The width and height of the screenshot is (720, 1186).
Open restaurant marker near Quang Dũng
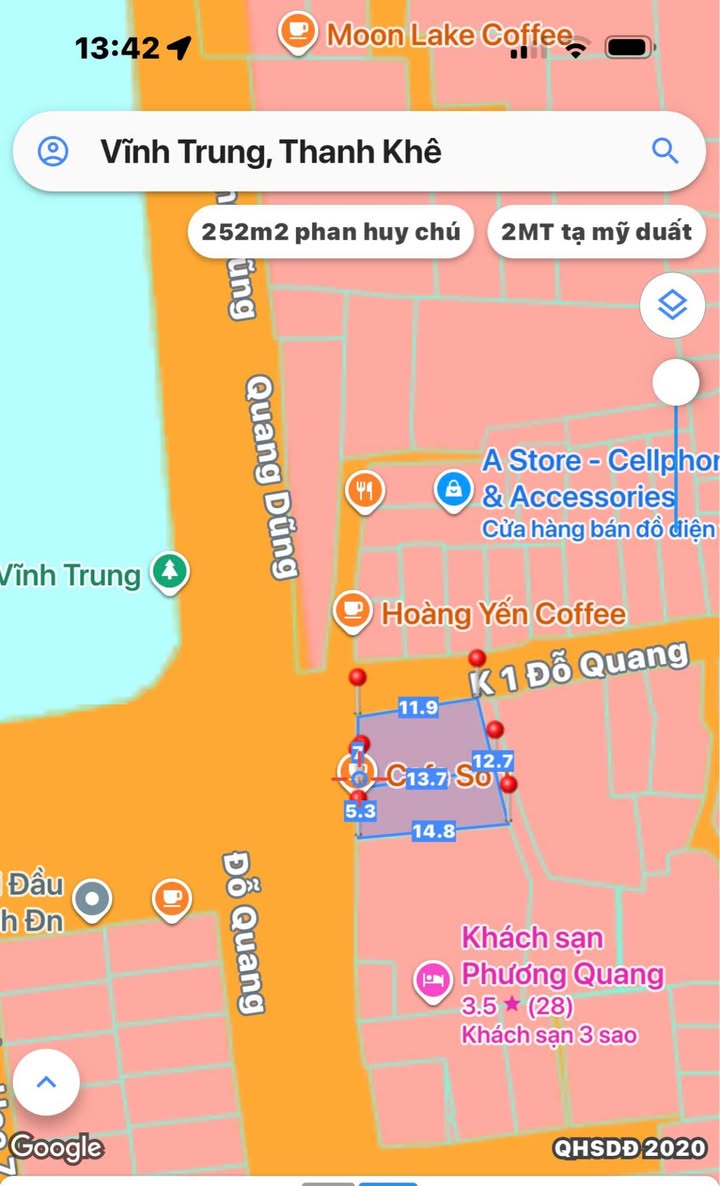coord(365,492)
